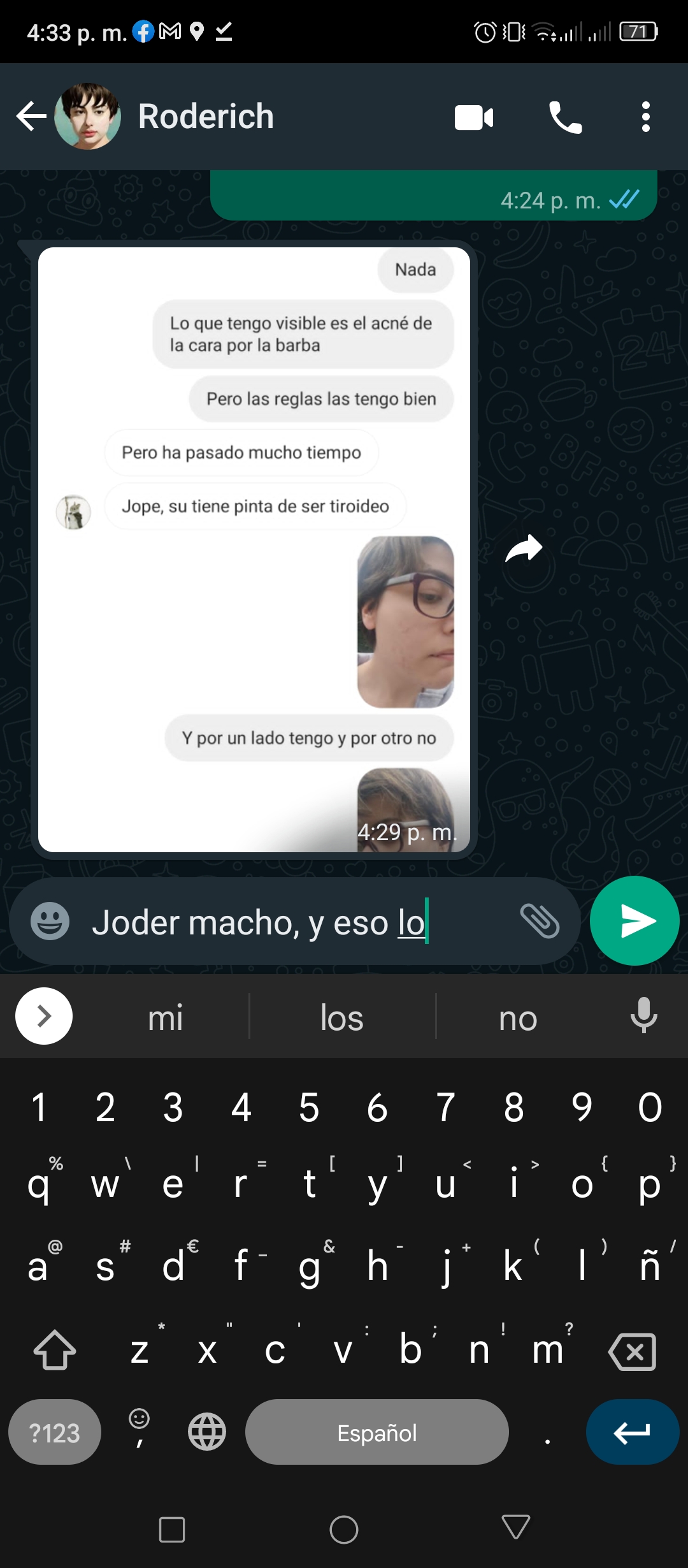Change keyboard language with globe key

coord(207,1432)
